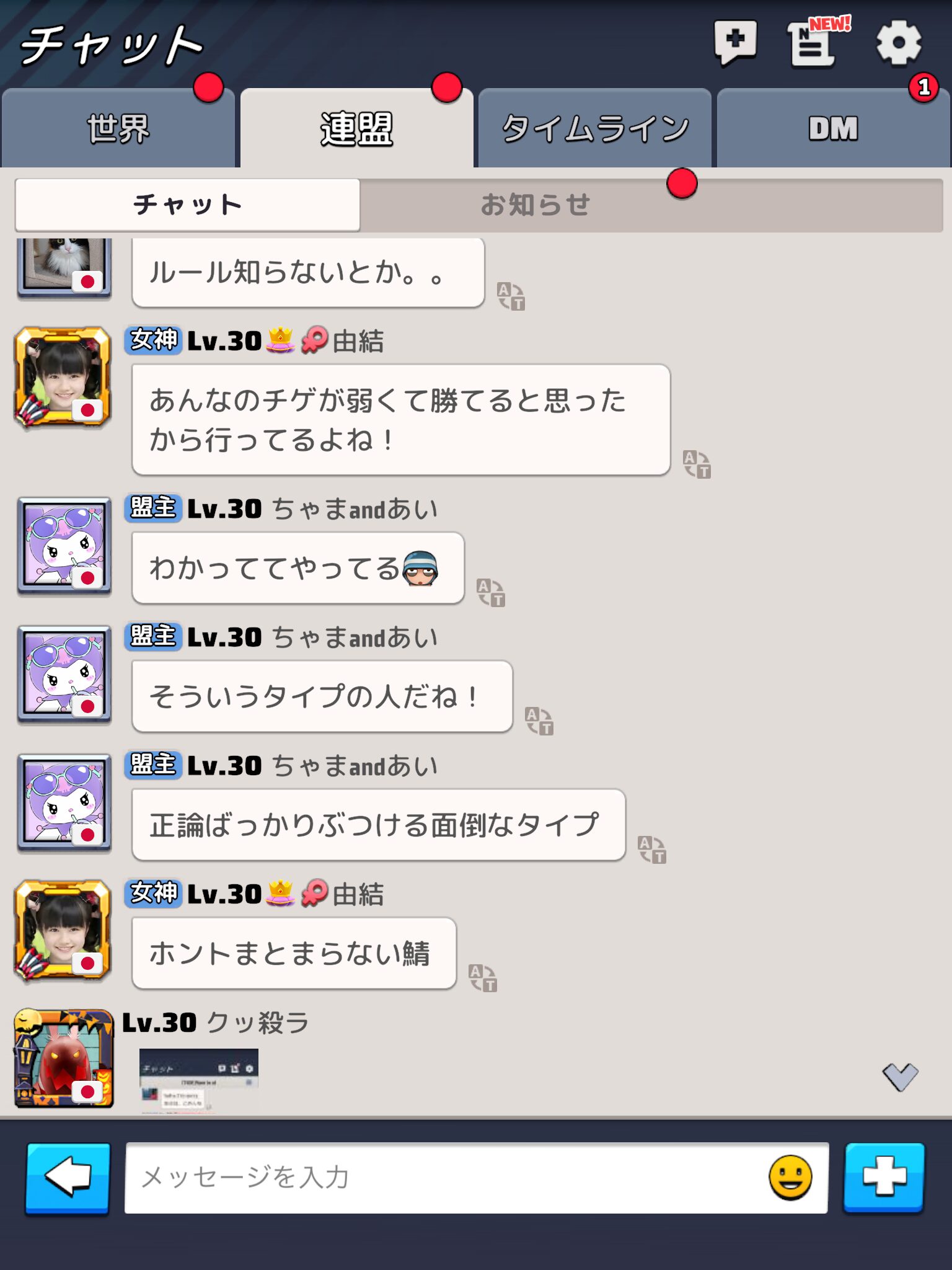Viewport: 952px width, 1270px height.
Task: Open the screenshot image sent by クッ殺ラ
Action: point(198,1080)
